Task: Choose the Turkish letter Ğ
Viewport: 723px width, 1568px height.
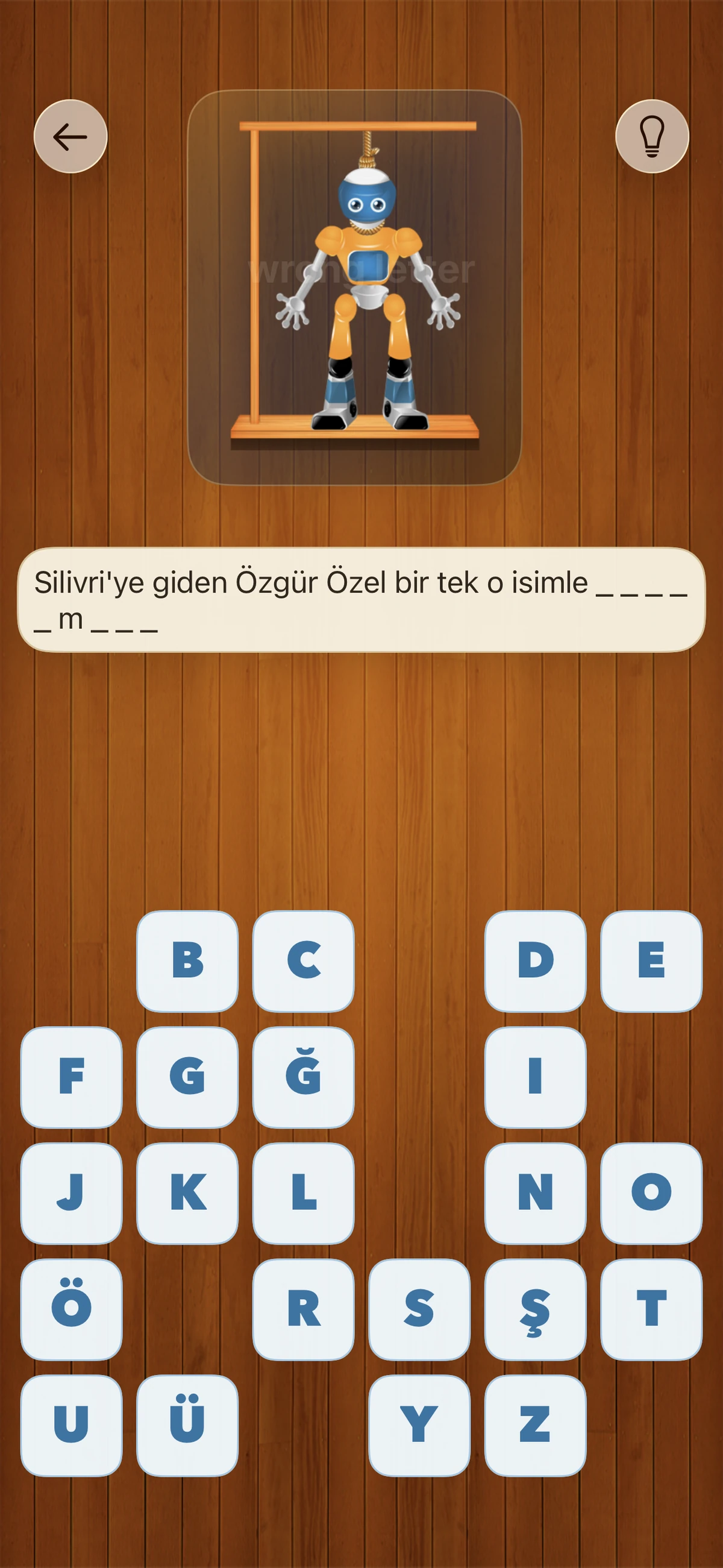Action: tap(303, 1076)
